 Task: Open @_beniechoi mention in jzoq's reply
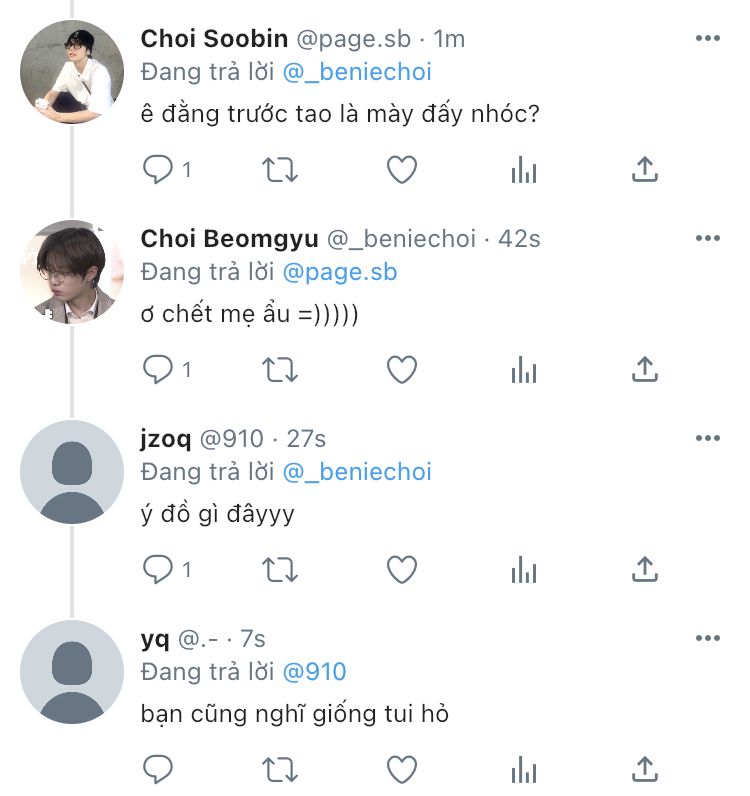[x=357, y=472]
